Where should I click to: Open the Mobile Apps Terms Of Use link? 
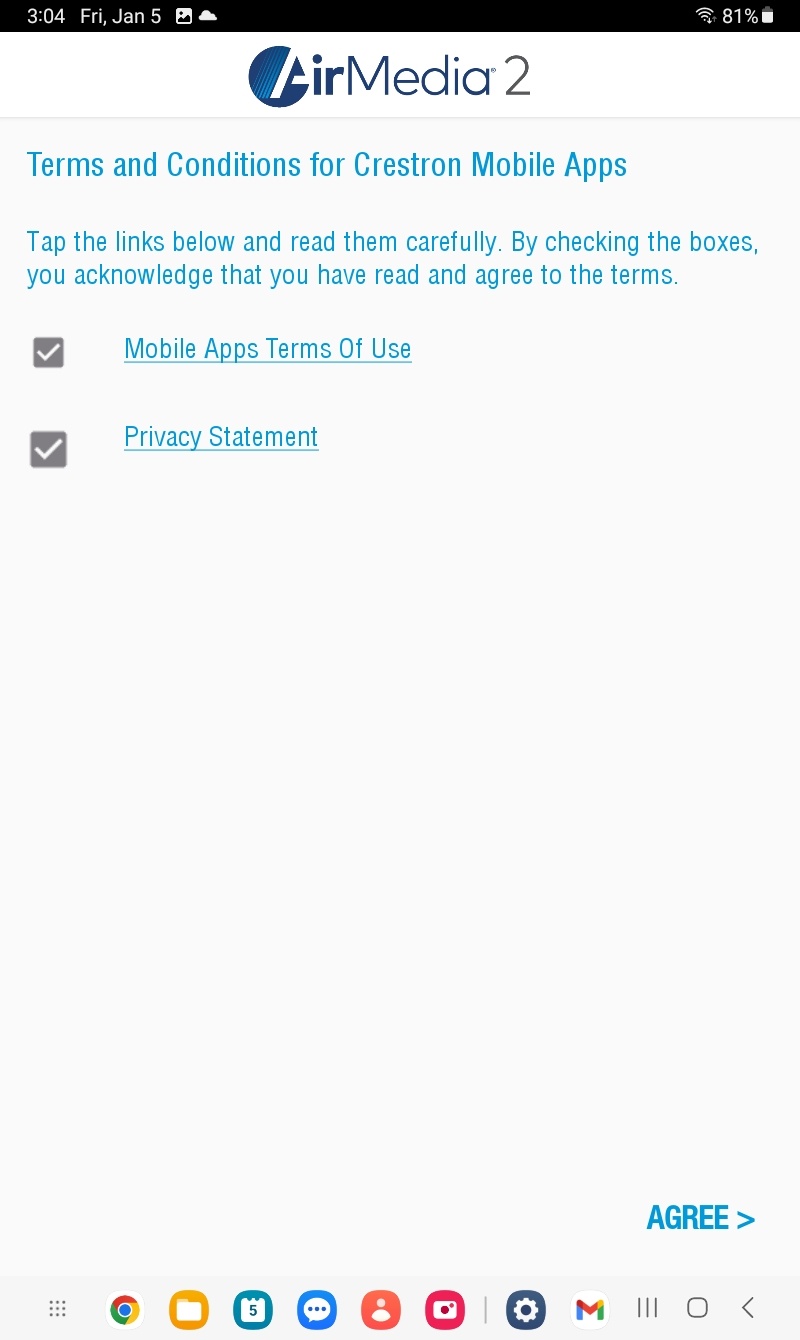pyautogui.click(x=267, y=349)
